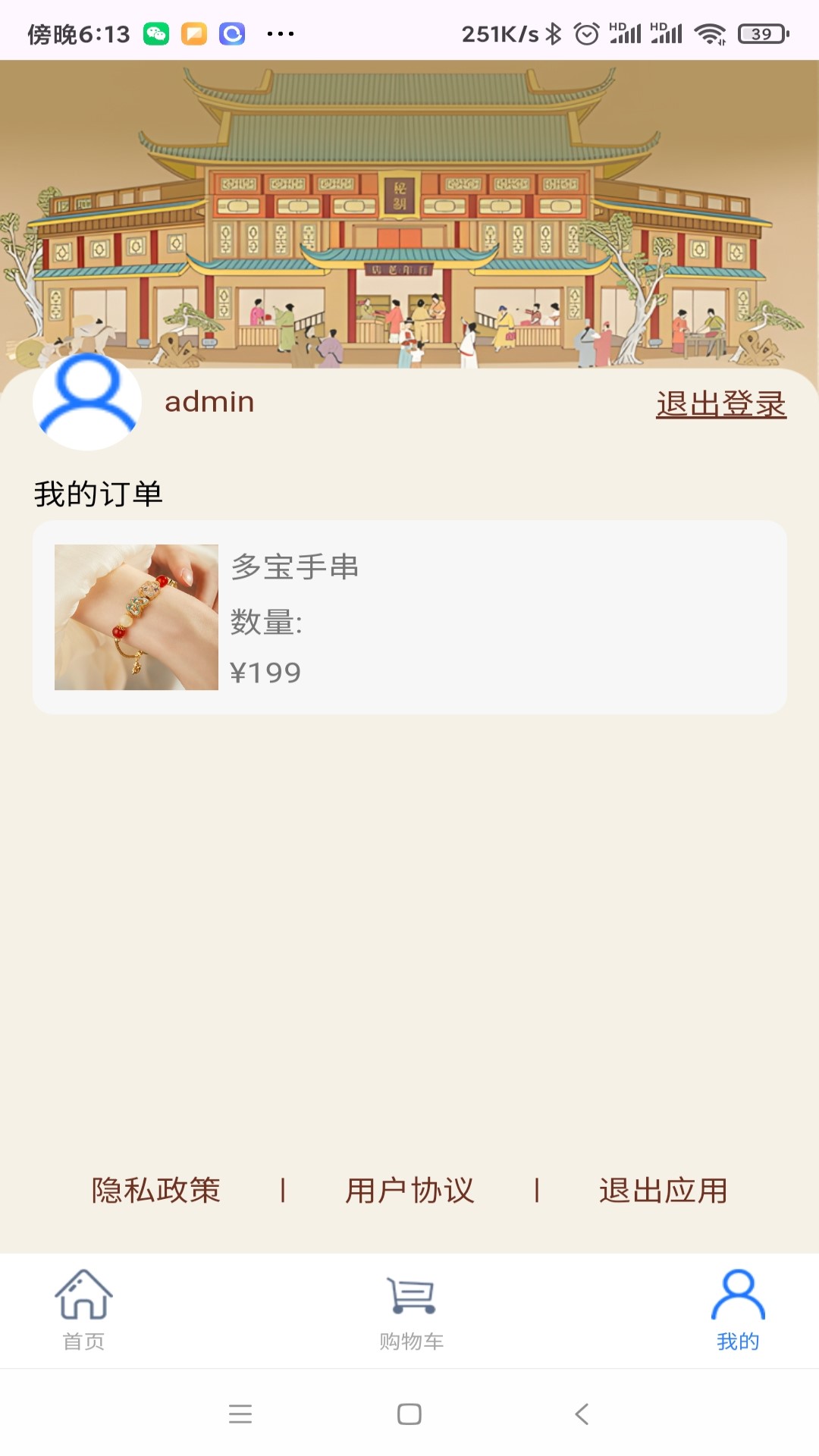Open the 隐私政策 privacy policy
This screenshot has height=1456, width=819.
click(x=155, y=1191)
